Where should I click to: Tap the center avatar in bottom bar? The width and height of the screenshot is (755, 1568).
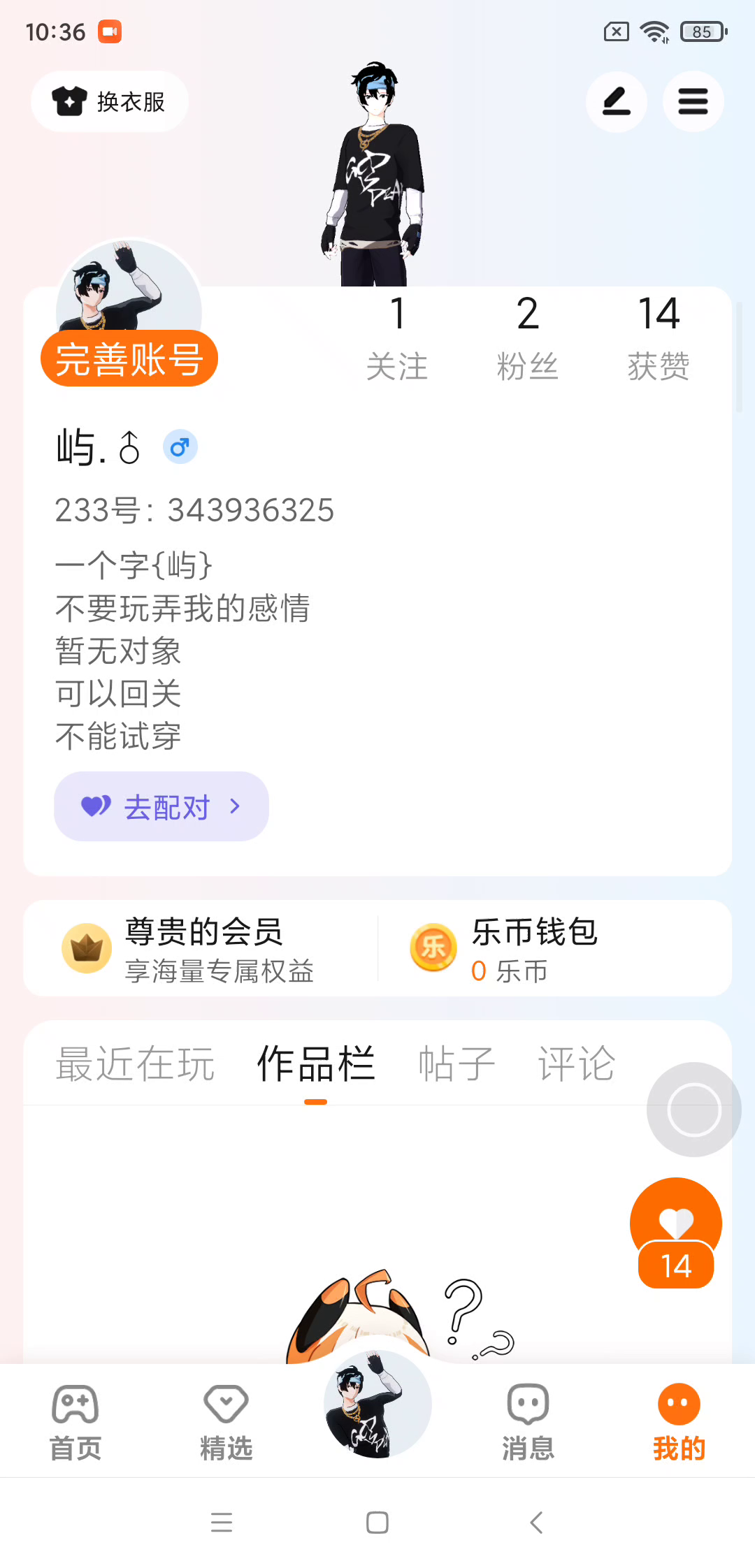coord(377,1406)
